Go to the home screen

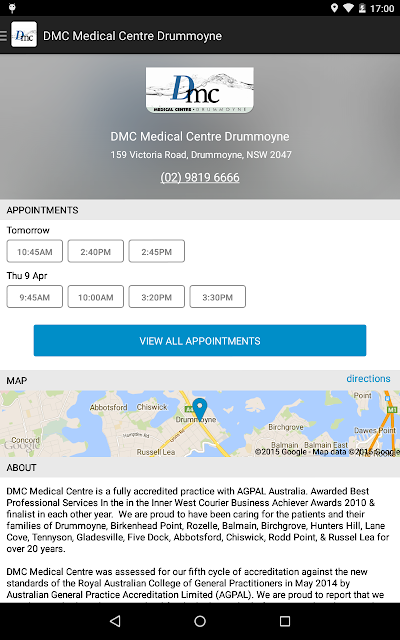coord(200,621)
